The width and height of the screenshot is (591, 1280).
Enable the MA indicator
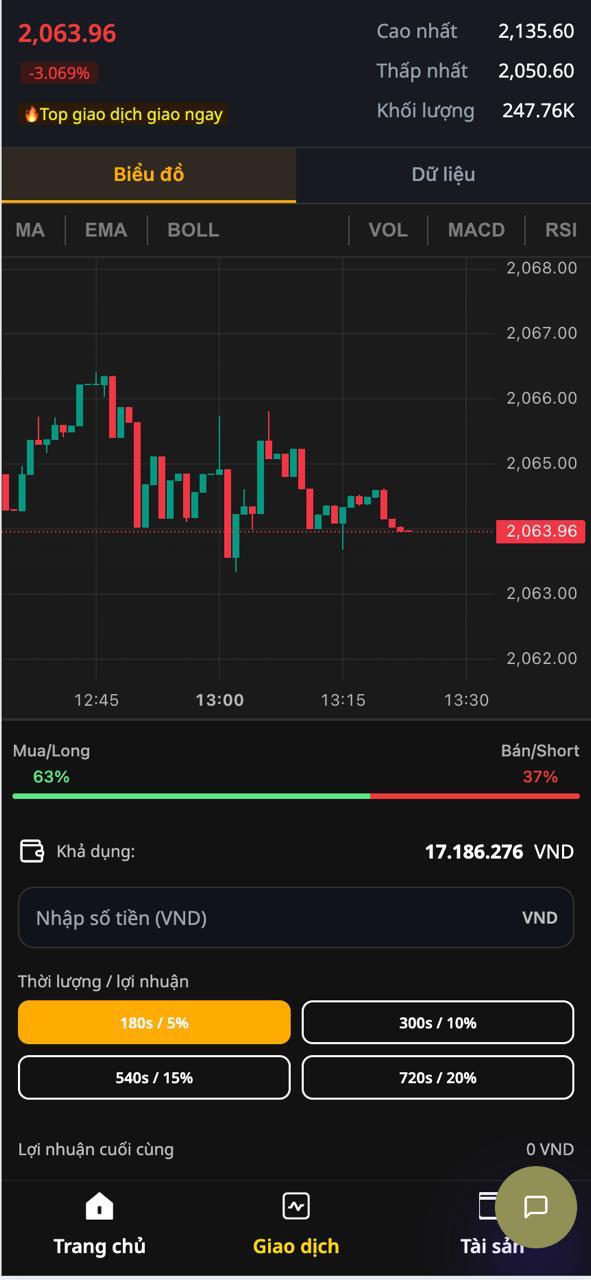30,230
